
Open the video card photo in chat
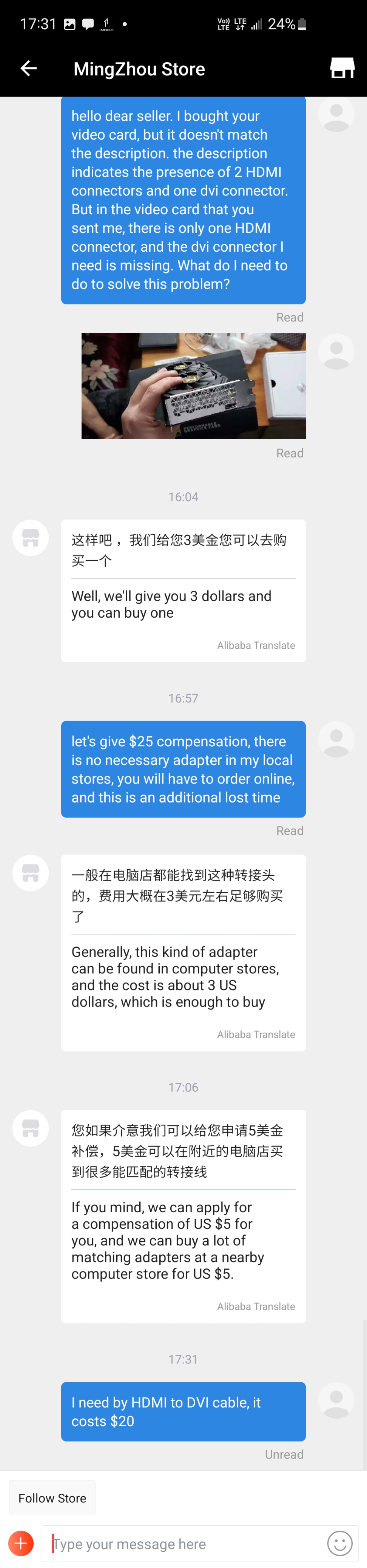(193, 385)
